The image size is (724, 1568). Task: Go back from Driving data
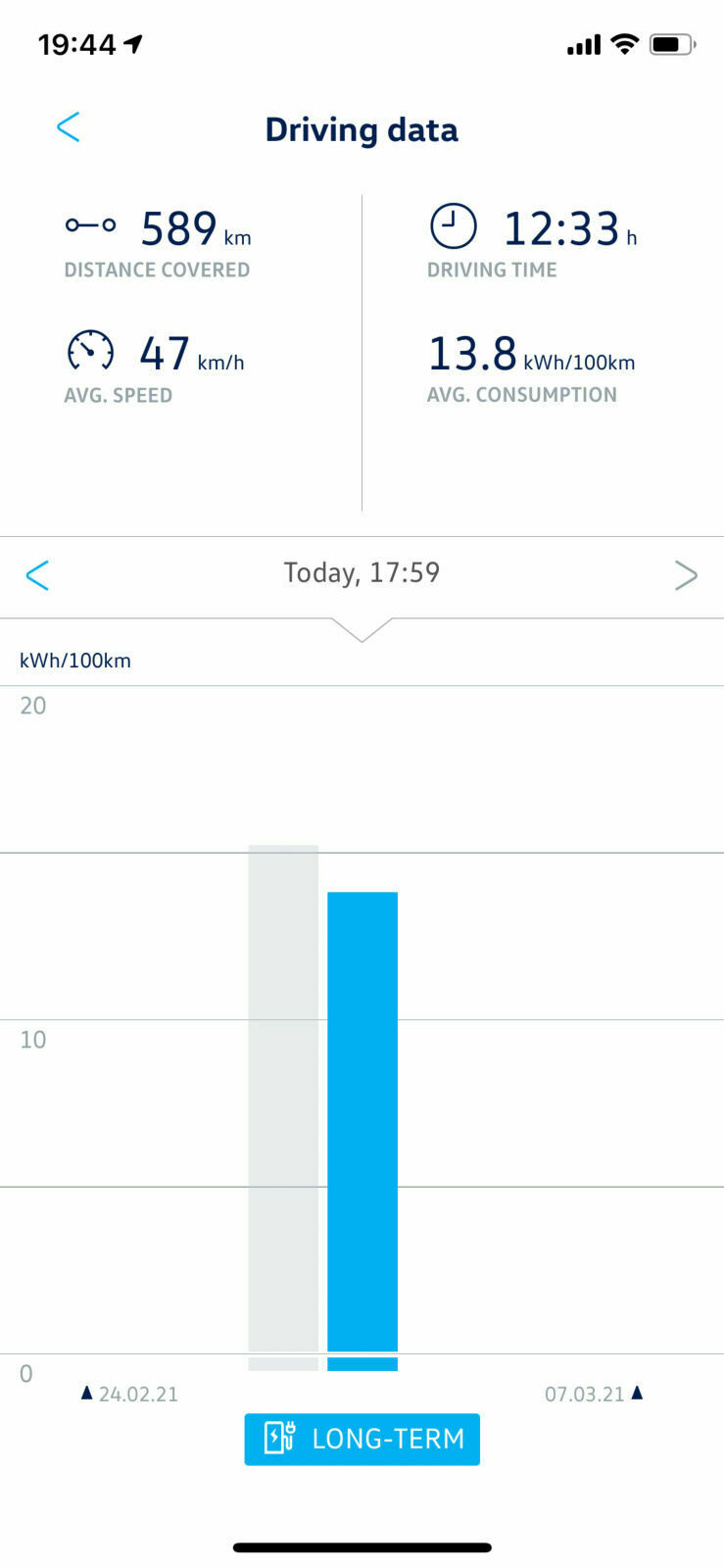[x=68, y=127]
